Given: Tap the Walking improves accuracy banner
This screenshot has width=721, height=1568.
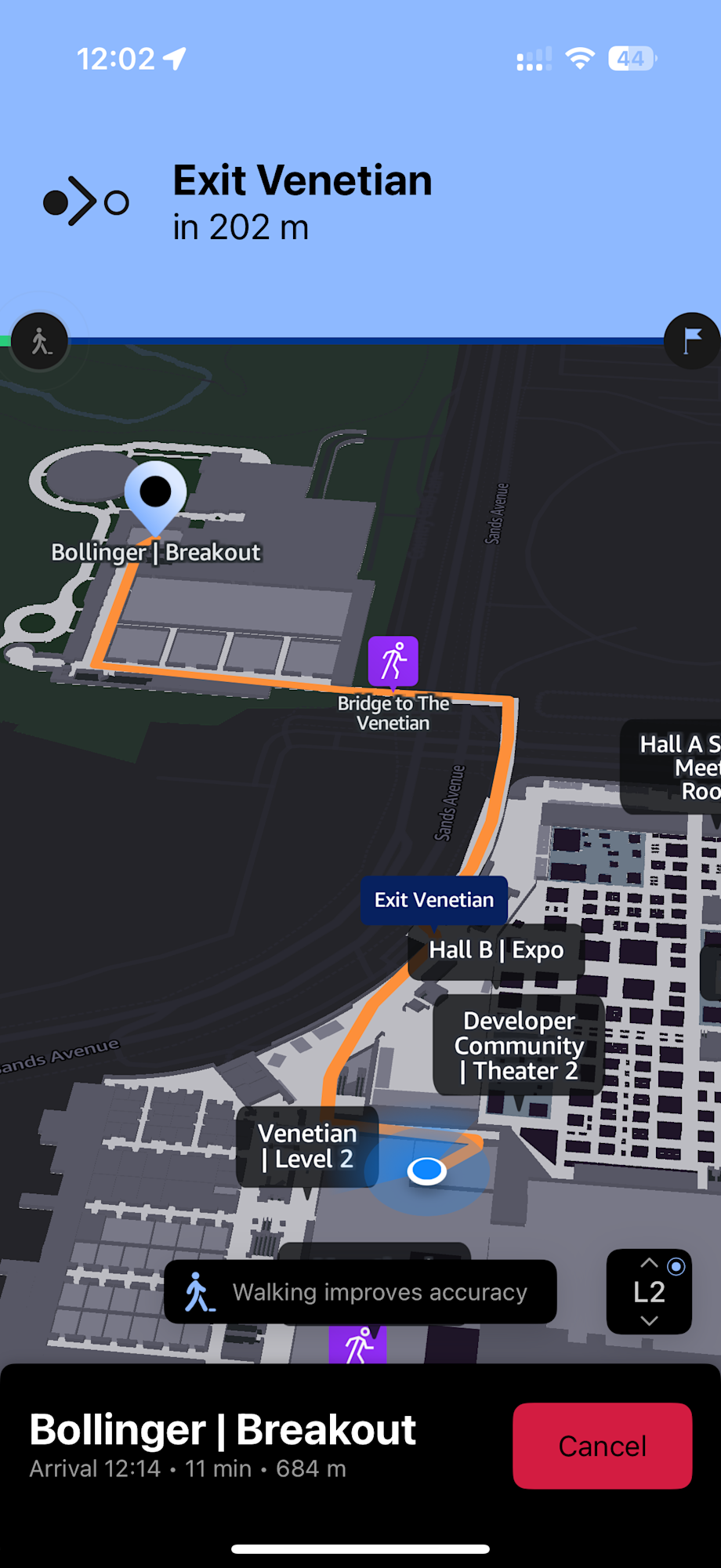Looking at the screenshot, I should coord(360,1292).
